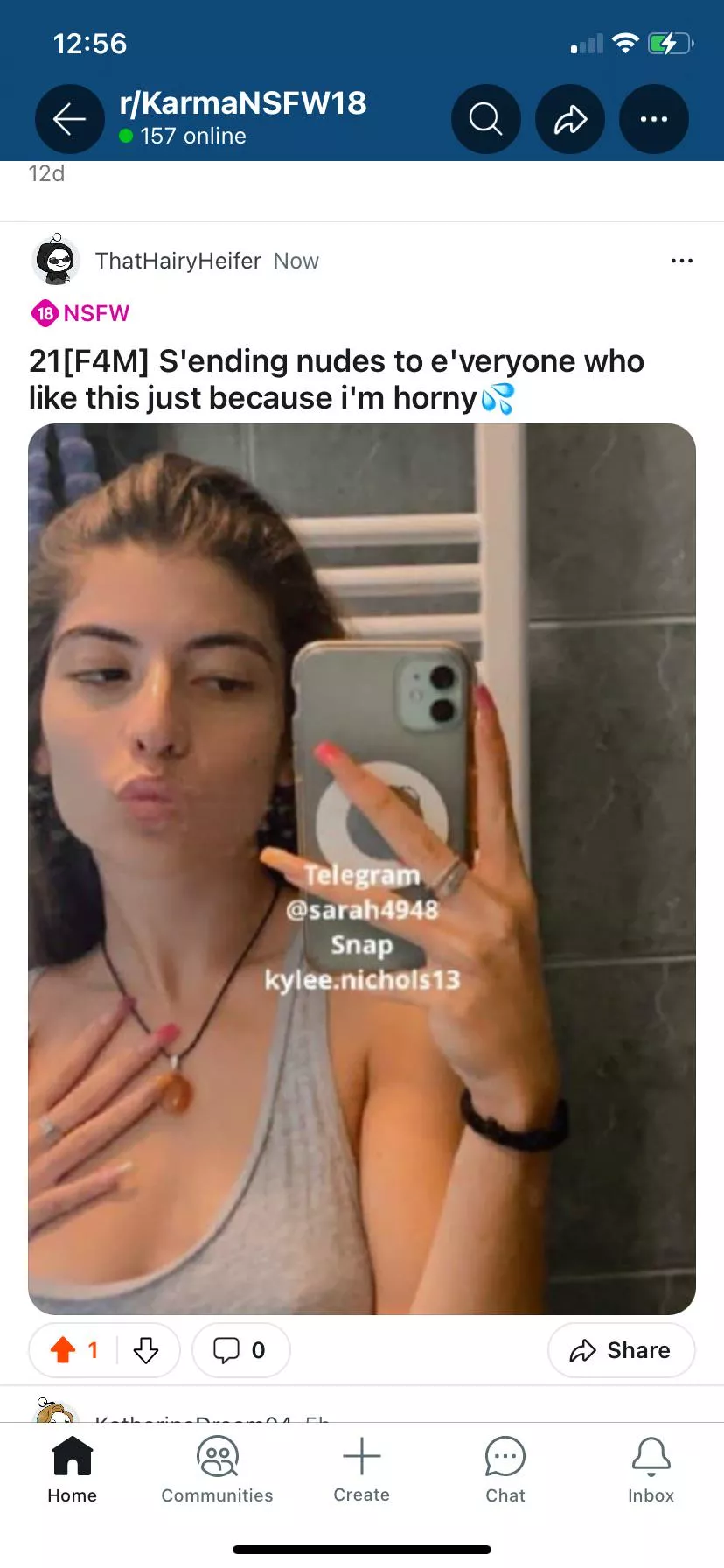
Task: Open the Inbox tab
Action: (651, 1469)
